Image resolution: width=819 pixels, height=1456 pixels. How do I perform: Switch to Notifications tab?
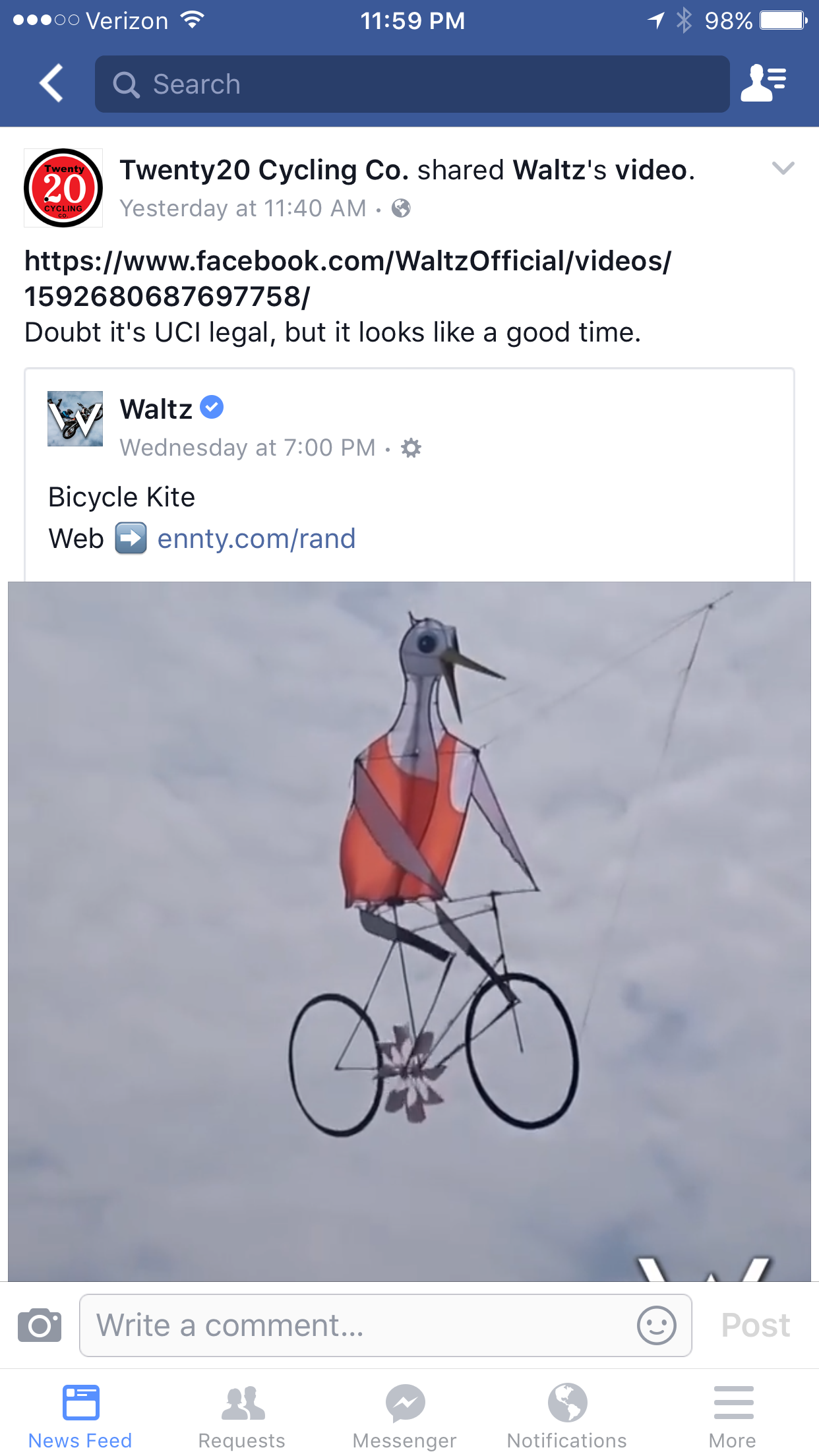pos(567,1415)
